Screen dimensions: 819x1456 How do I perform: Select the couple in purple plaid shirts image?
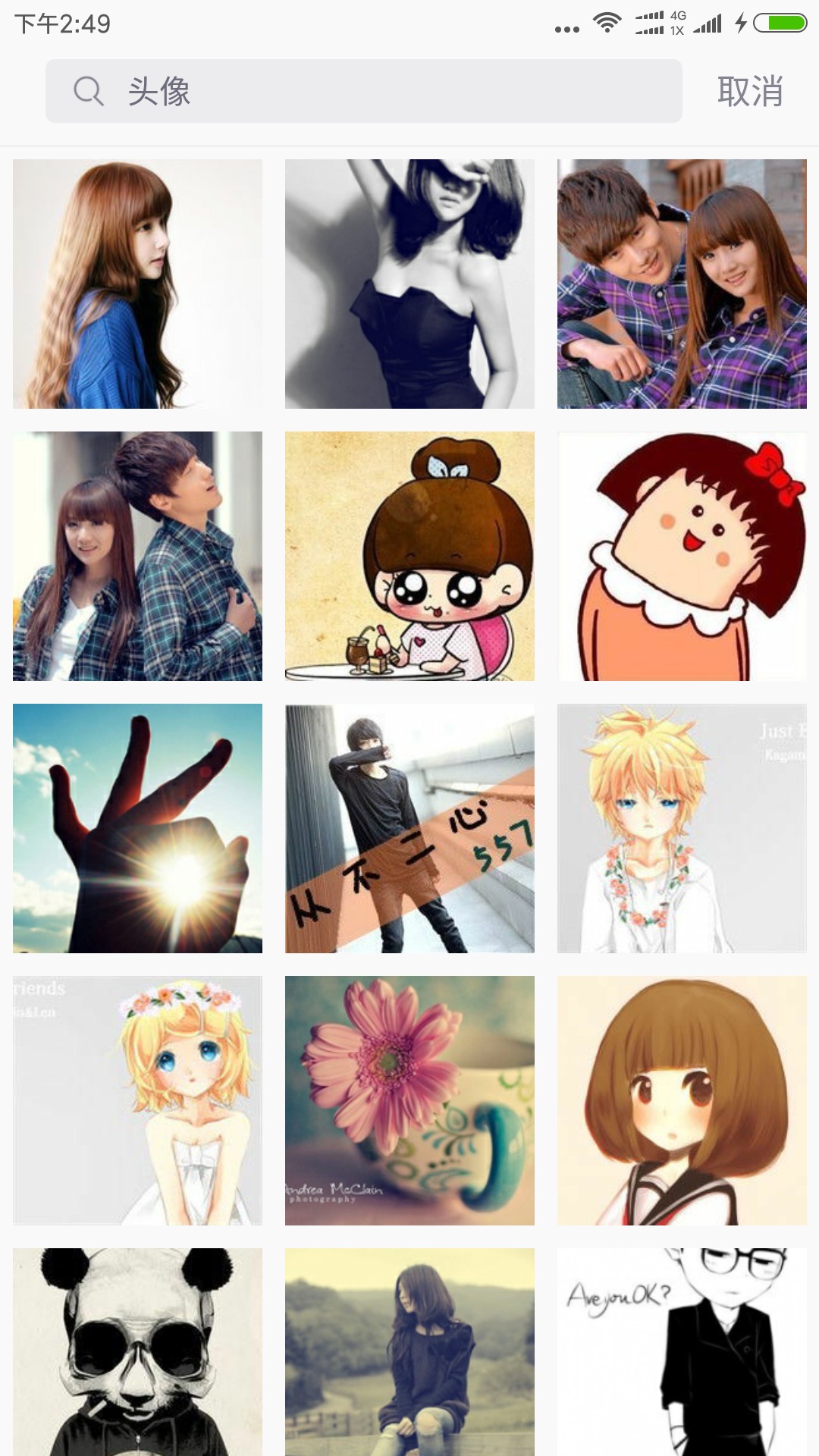pyautogui.click(x=682, y=284)
